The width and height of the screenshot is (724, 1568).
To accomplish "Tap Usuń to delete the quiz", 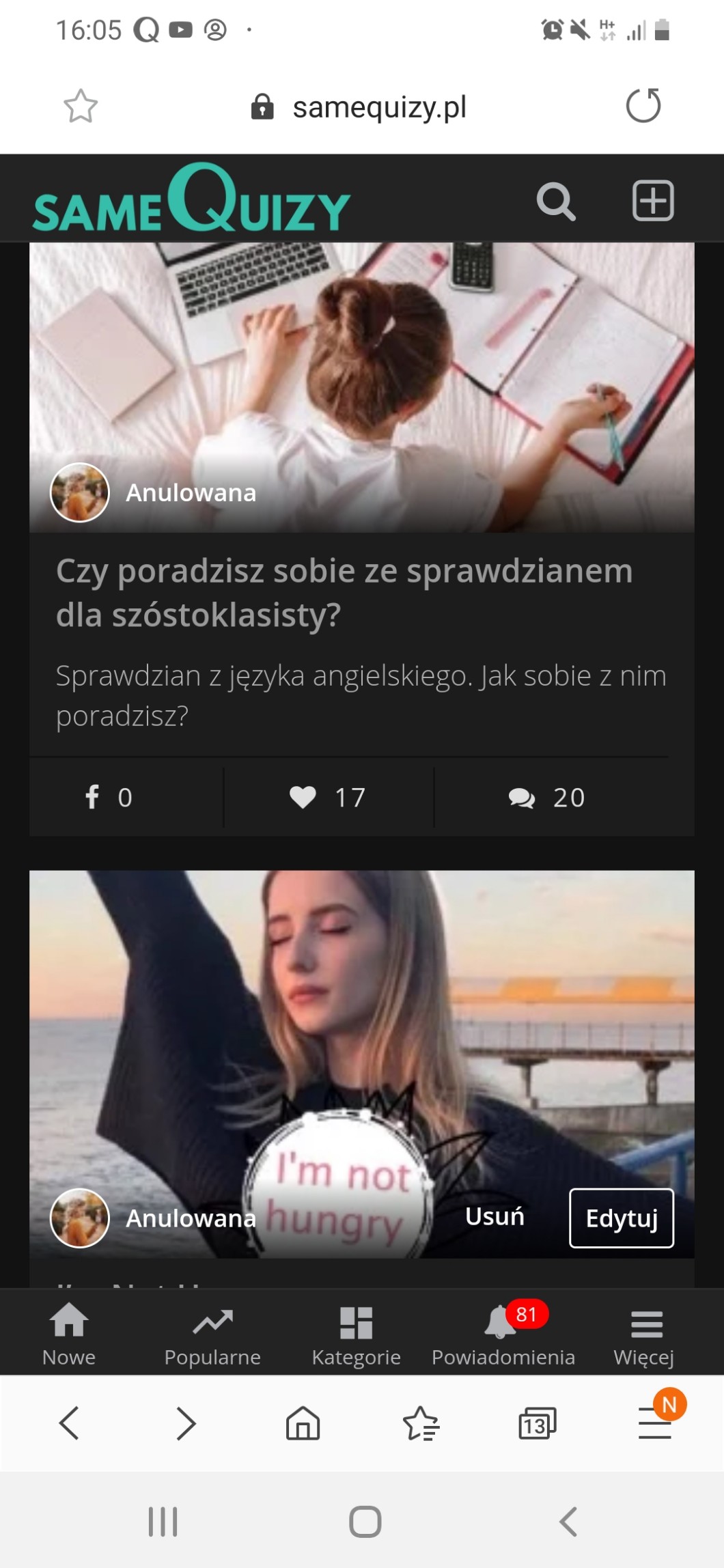I will pos(495,1217).
